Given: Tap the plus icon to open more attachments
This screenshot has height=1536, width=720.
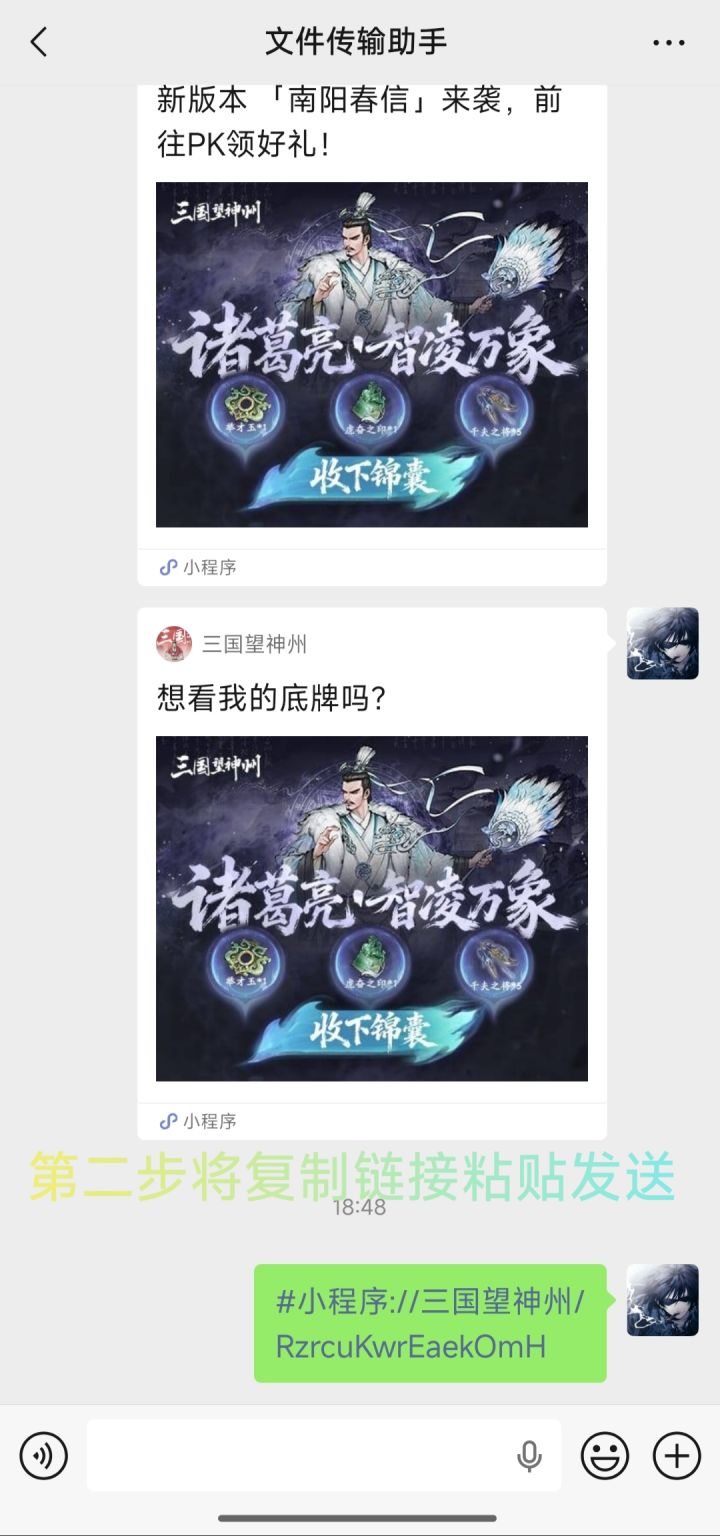Looking at the screenshot, I should (676, 1455).
